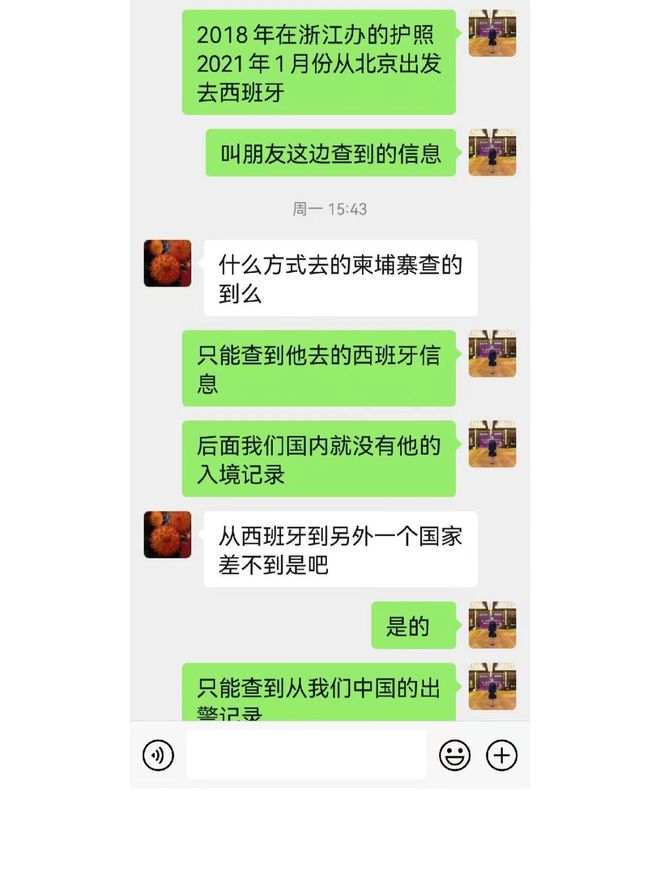Open the emoji sticker panel
Image resolution: width=660 pixels, height=880 pixels.
pos(455,755)
